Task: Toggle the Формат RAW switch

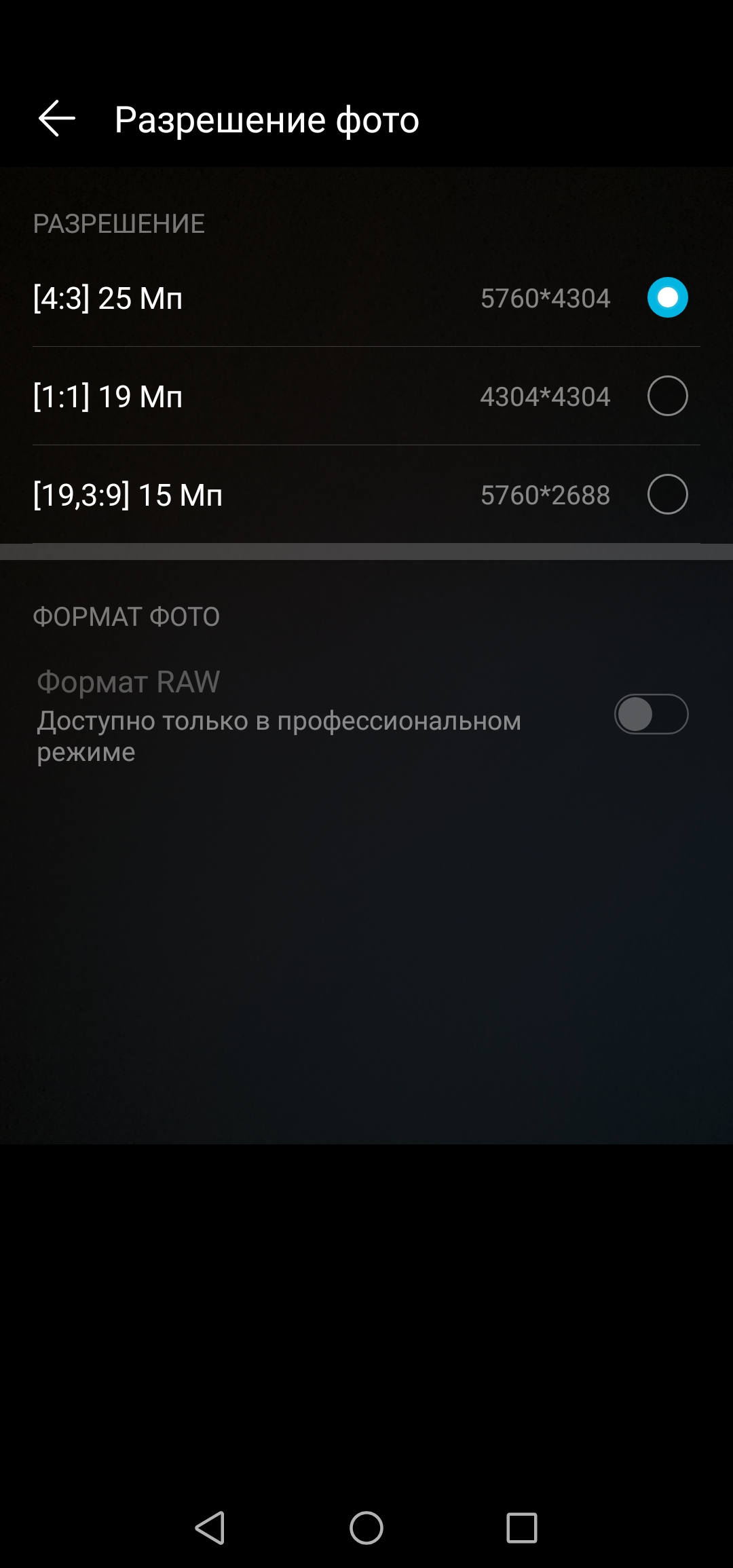Action: (651, 714)
